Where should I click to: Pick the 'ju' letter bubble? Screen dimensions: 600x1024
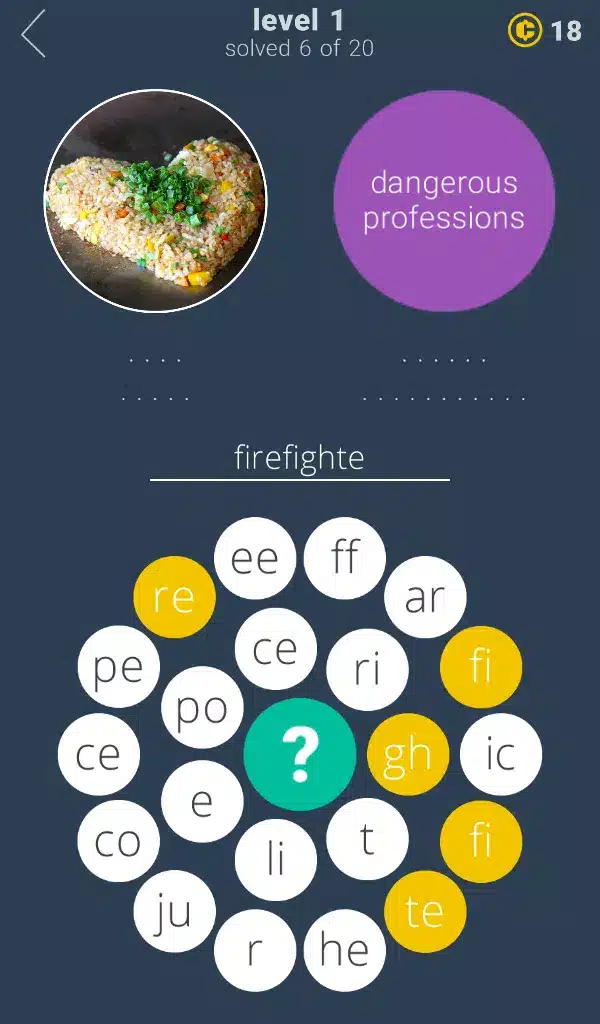(174, 911)
